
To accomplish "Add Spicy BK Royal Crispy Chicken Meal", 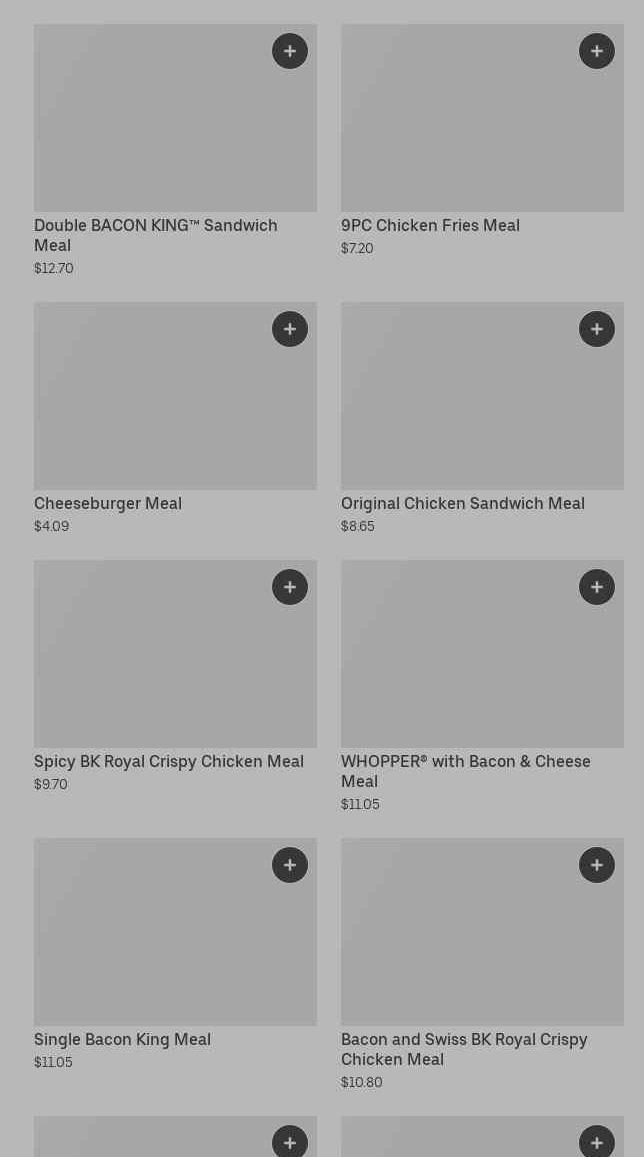I will [x=290, y=587].
